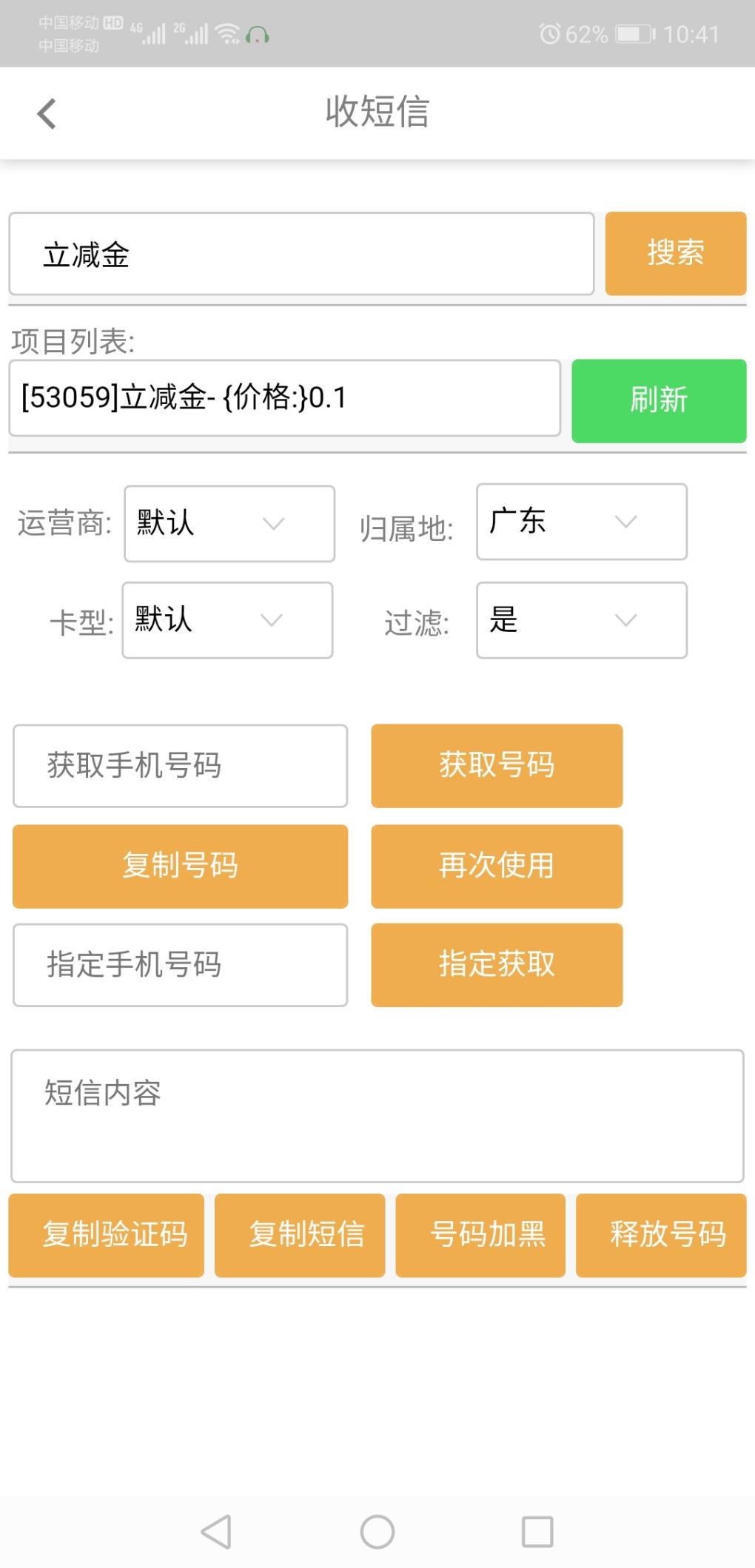This screenshot has height=1568, width=755.
Task: Tap 再次使用 to reuse the number
Action: coord(497,866)
